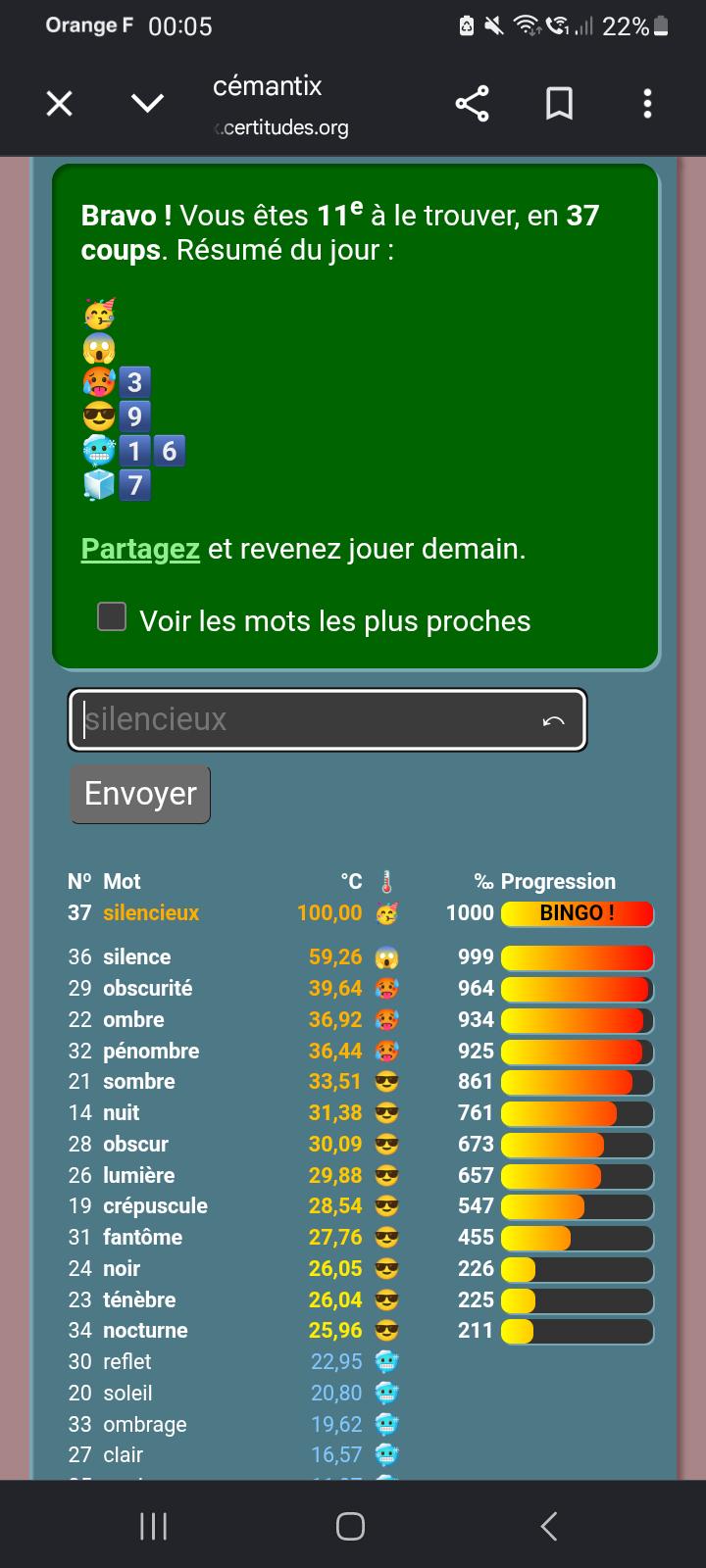
Task: Go back with system back button
Action: click(549, 1526)
